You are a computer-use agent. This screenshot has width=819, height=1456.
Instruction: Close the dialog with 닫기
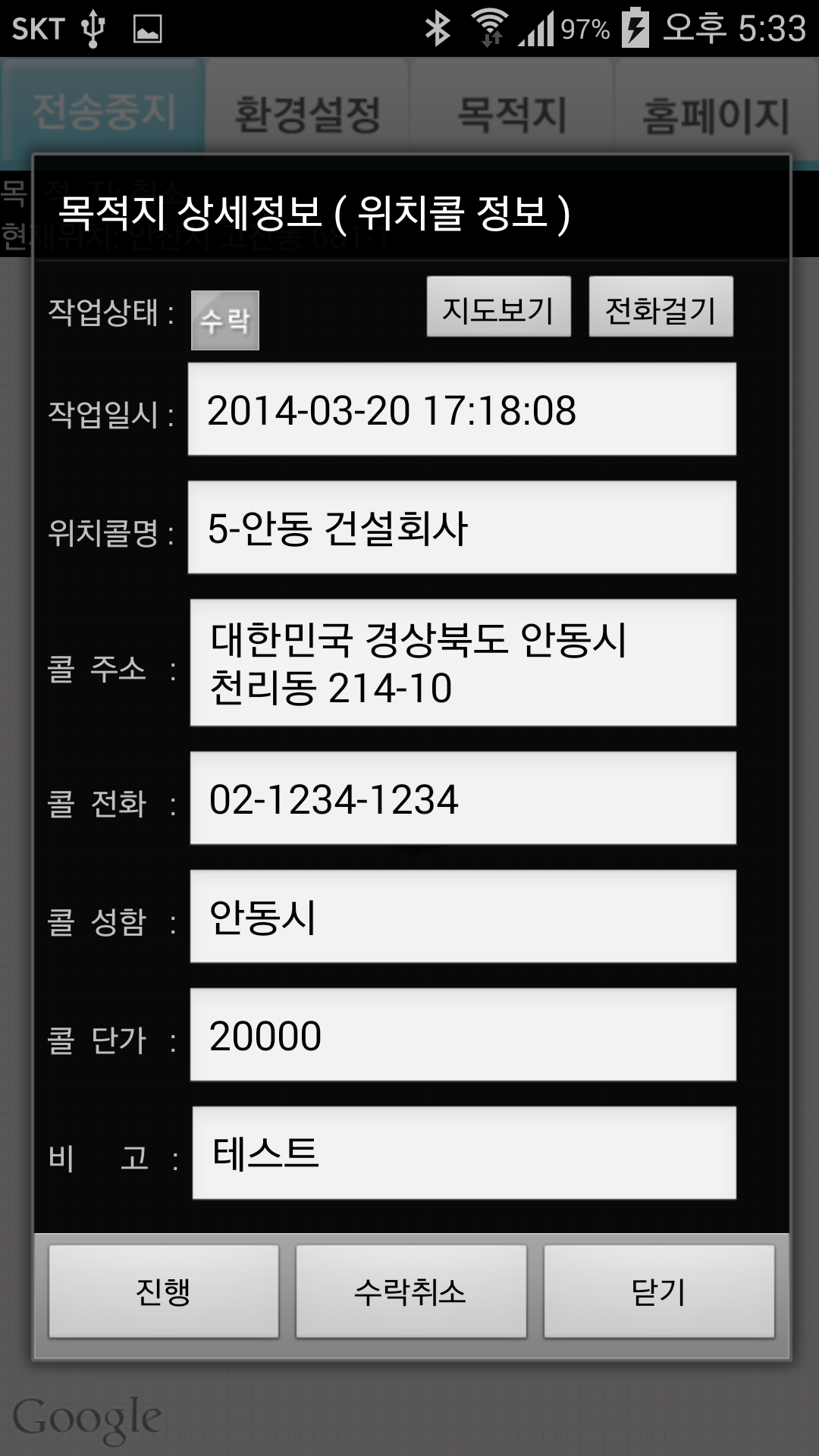point(659,1291)
